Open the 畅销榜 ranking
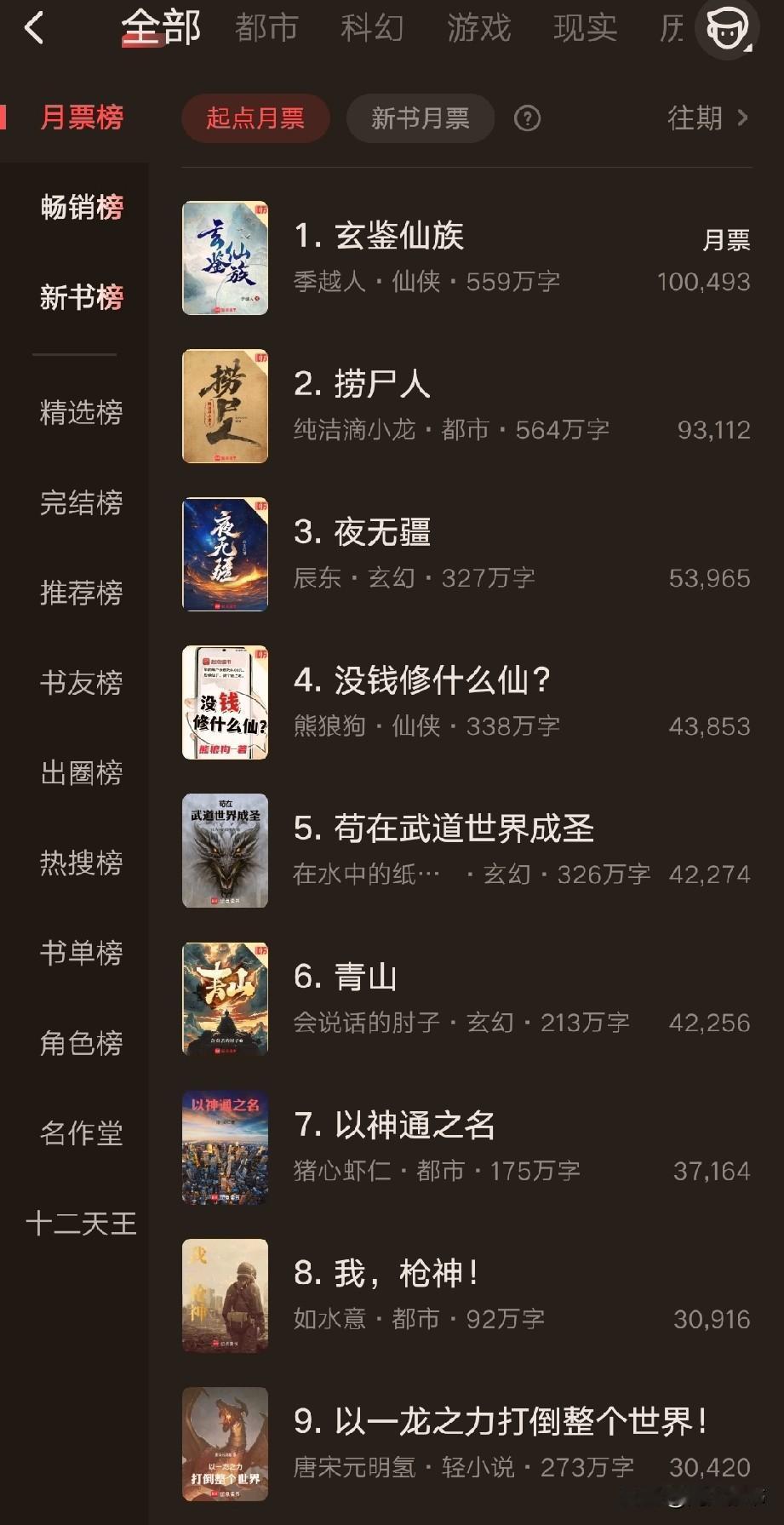 82,207
